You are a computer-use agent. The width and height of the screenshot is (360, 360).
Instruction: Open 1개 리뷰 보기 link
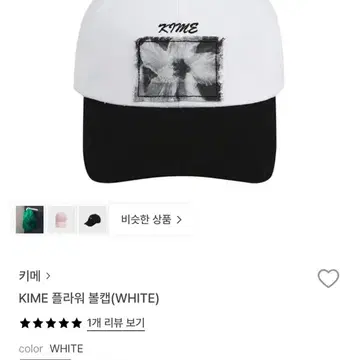(x=116, y=323)
